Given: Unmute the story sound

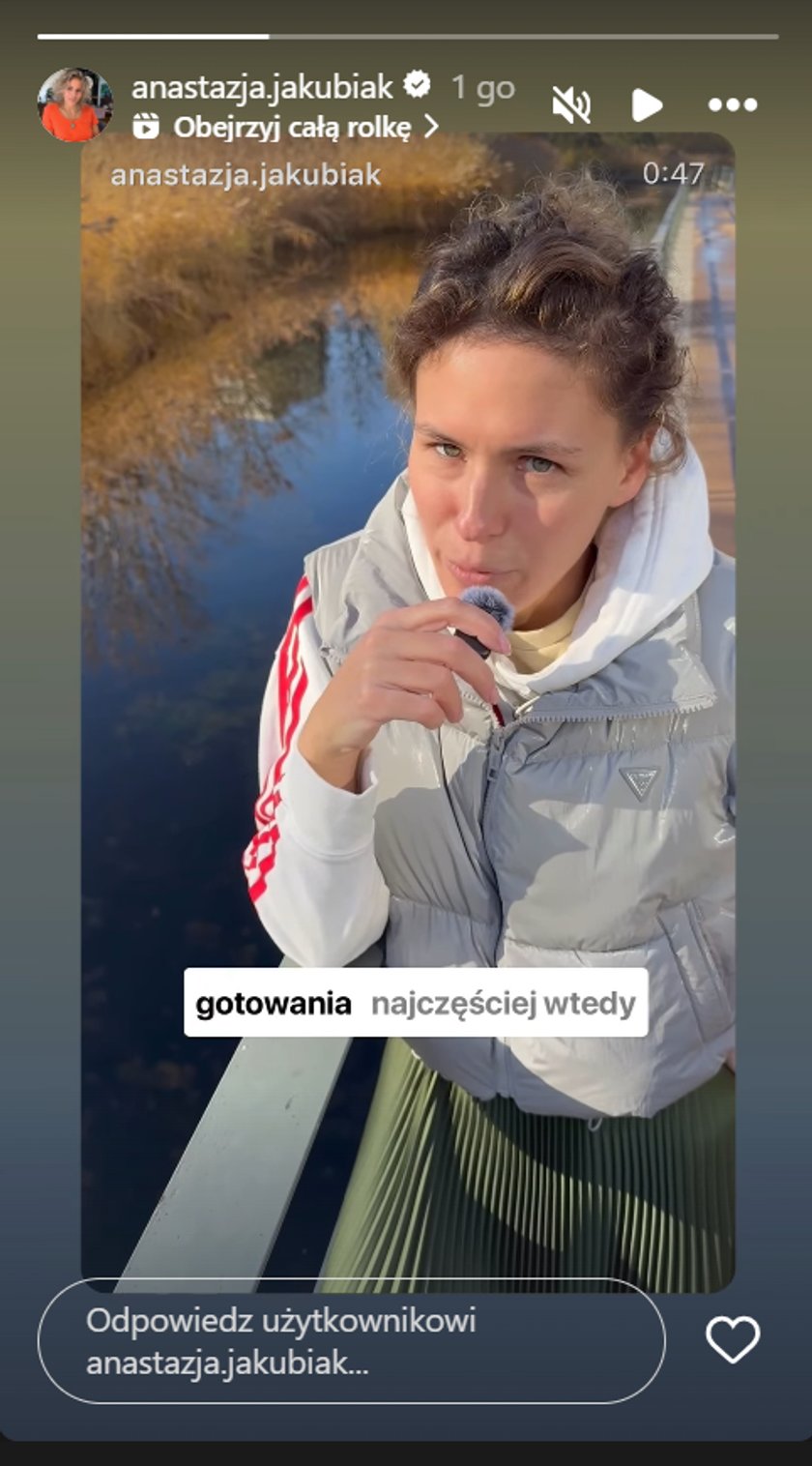Looking at the screenshot, I should pos(571,104).
